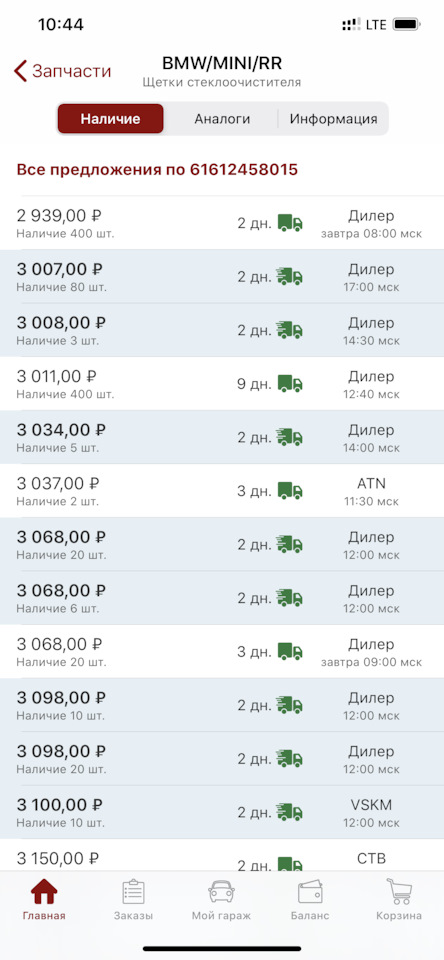This screenshot has height=960, width=444.
Task: Open the 3 034,00 ₽ offer
Action: pyautogui.click(x=222, y=437)
